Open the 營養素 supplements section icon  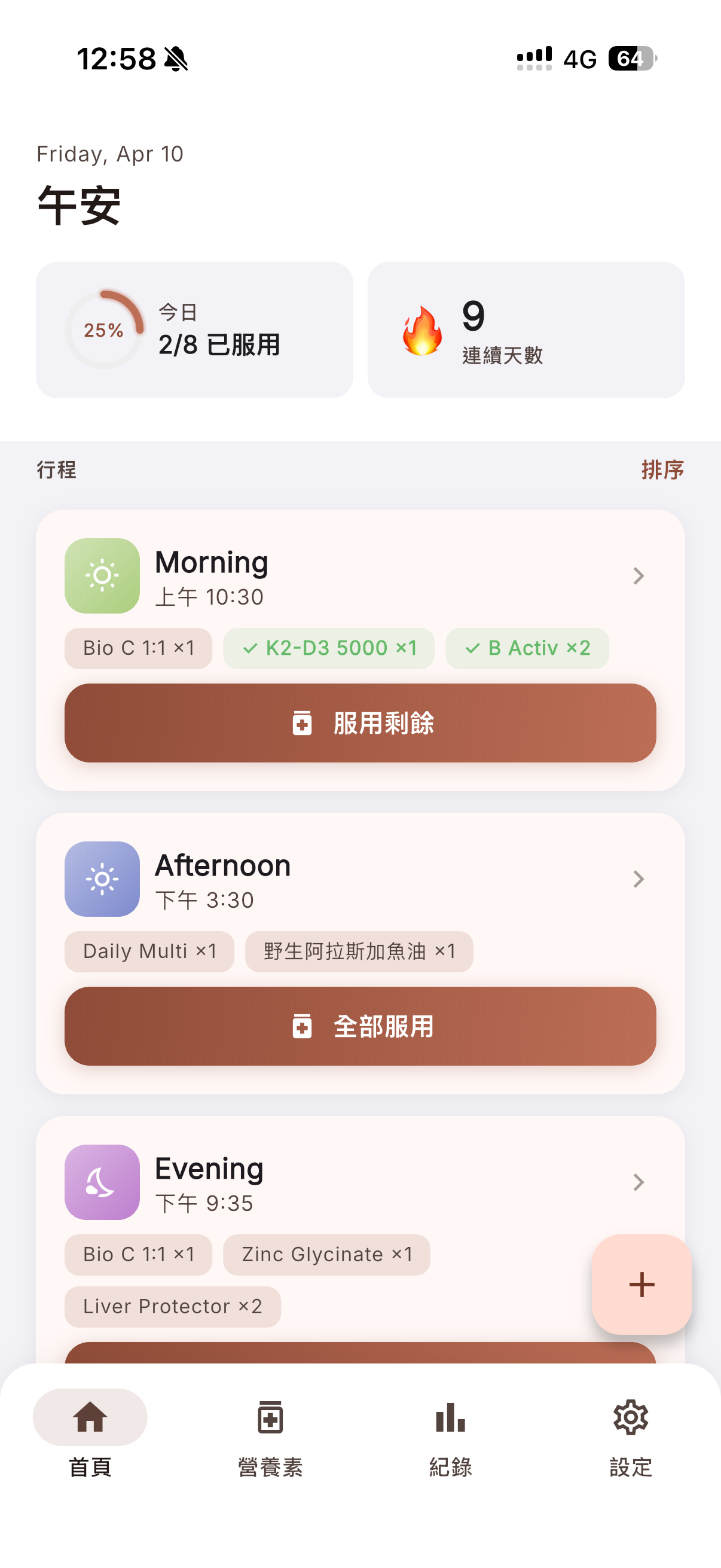pyautogui.click(x=270, y=1418)
